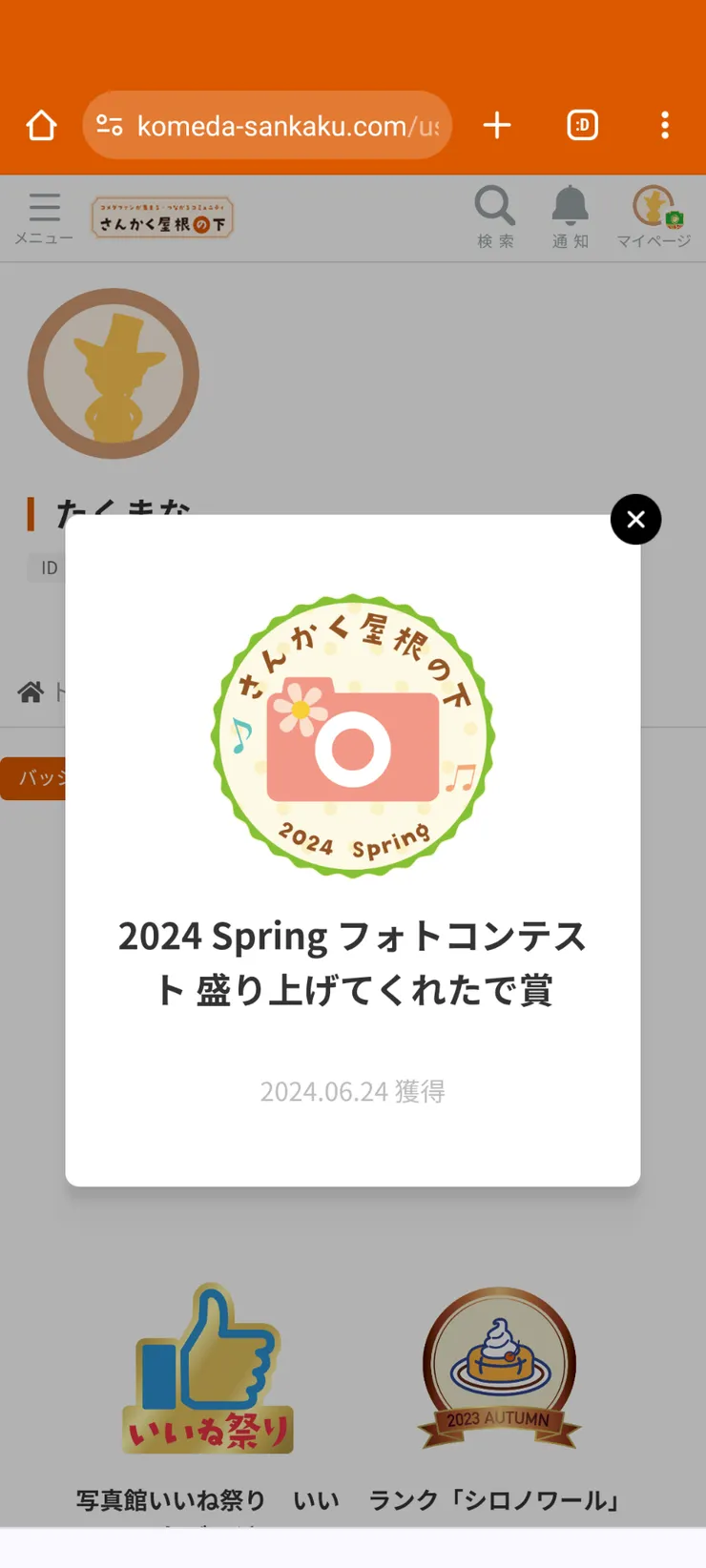Close the 2024 Spring badge popup
Screen dimensions: 706x1568
click(635, 520)
